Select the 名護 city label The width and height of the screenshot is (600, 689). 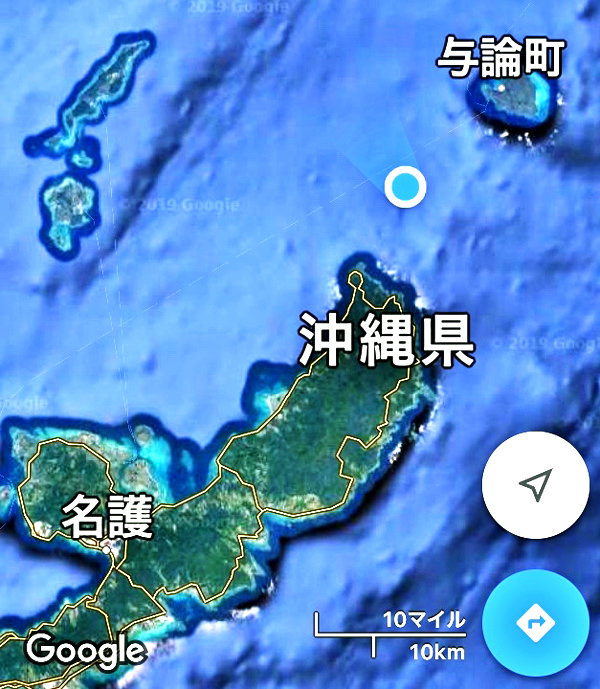(107, 518)
